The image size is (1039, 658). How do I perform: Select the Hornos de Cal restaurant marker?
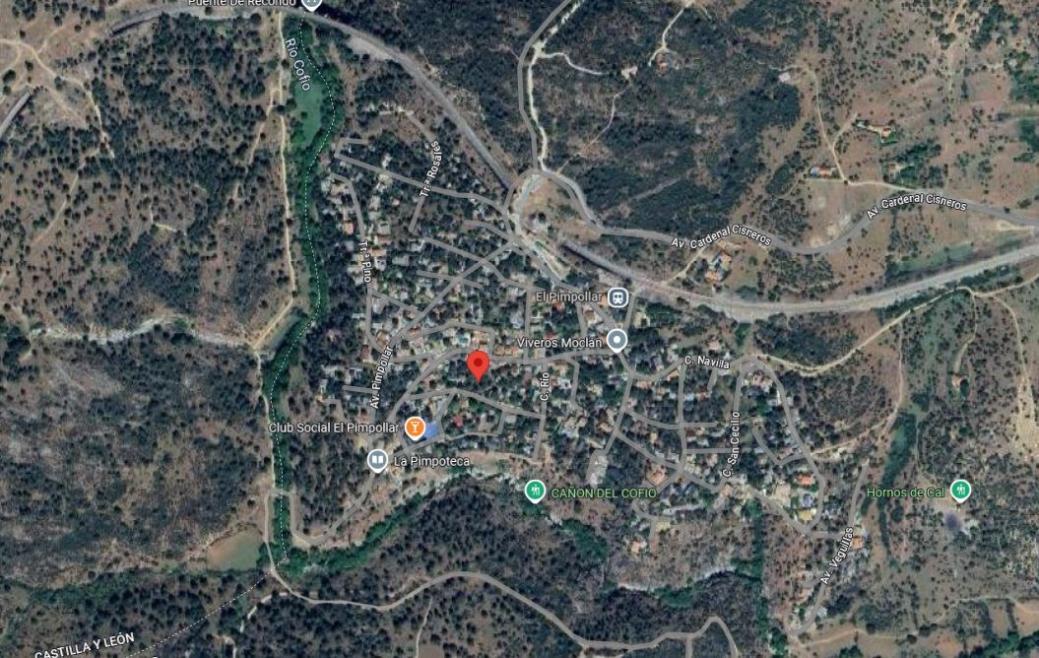pos(961,490)
